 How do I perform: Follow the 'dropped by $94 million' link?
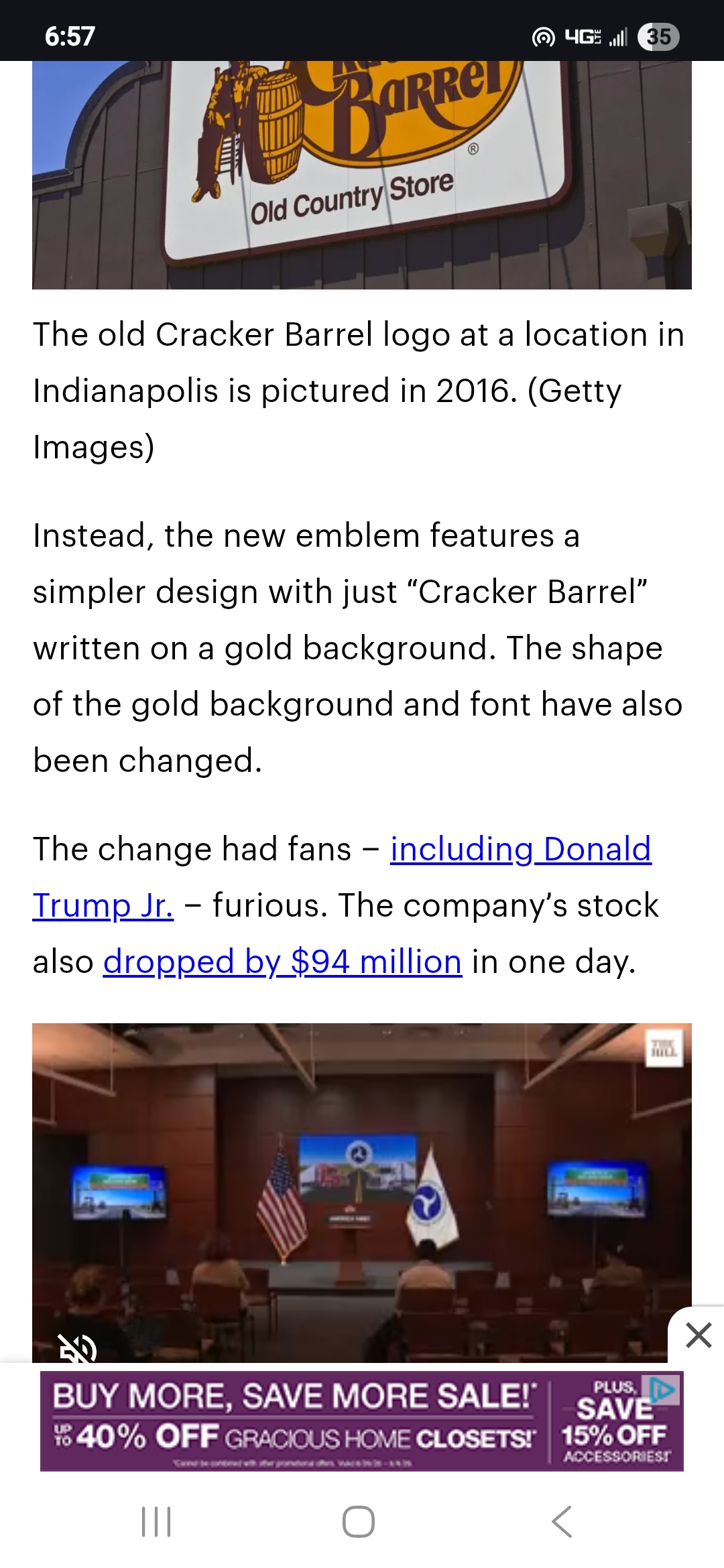point(282,962)
